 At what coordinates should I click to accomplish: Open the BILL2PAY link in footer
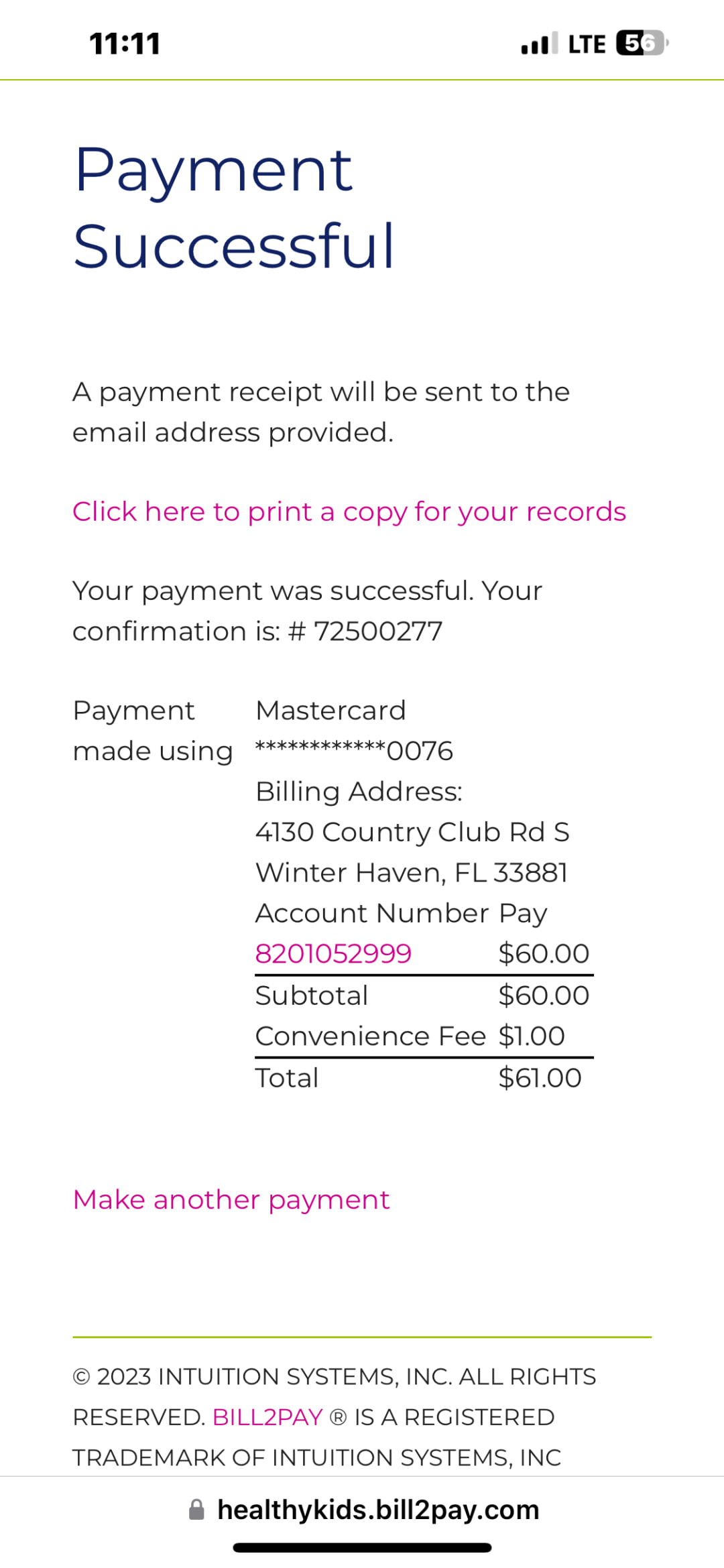click(x=267, y=1417)
